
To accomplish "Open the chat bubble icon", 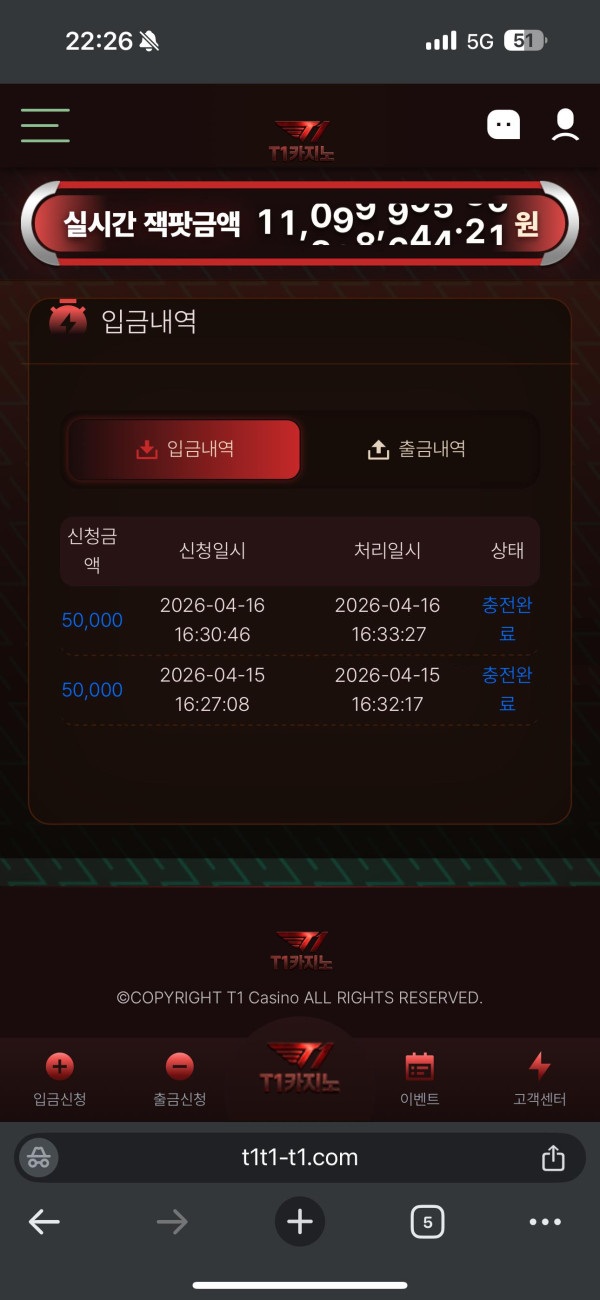I will [x=503, y=125].
